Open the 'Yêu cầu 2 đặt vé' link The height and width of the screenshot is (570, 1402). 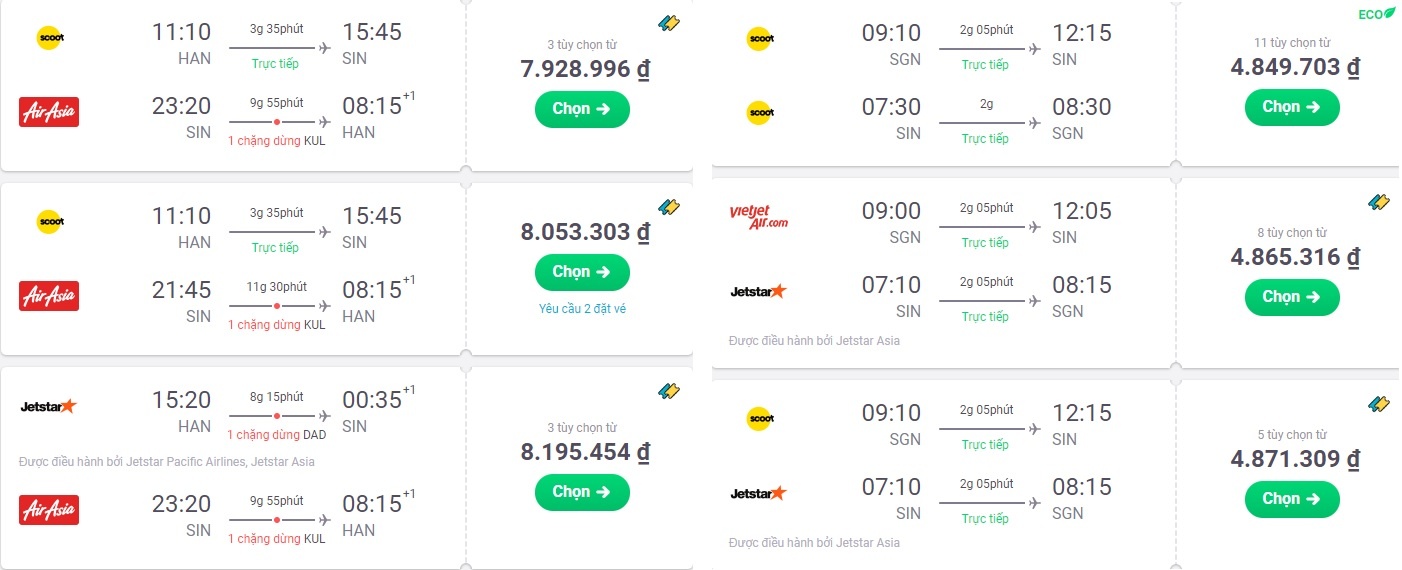click(581, 309)
